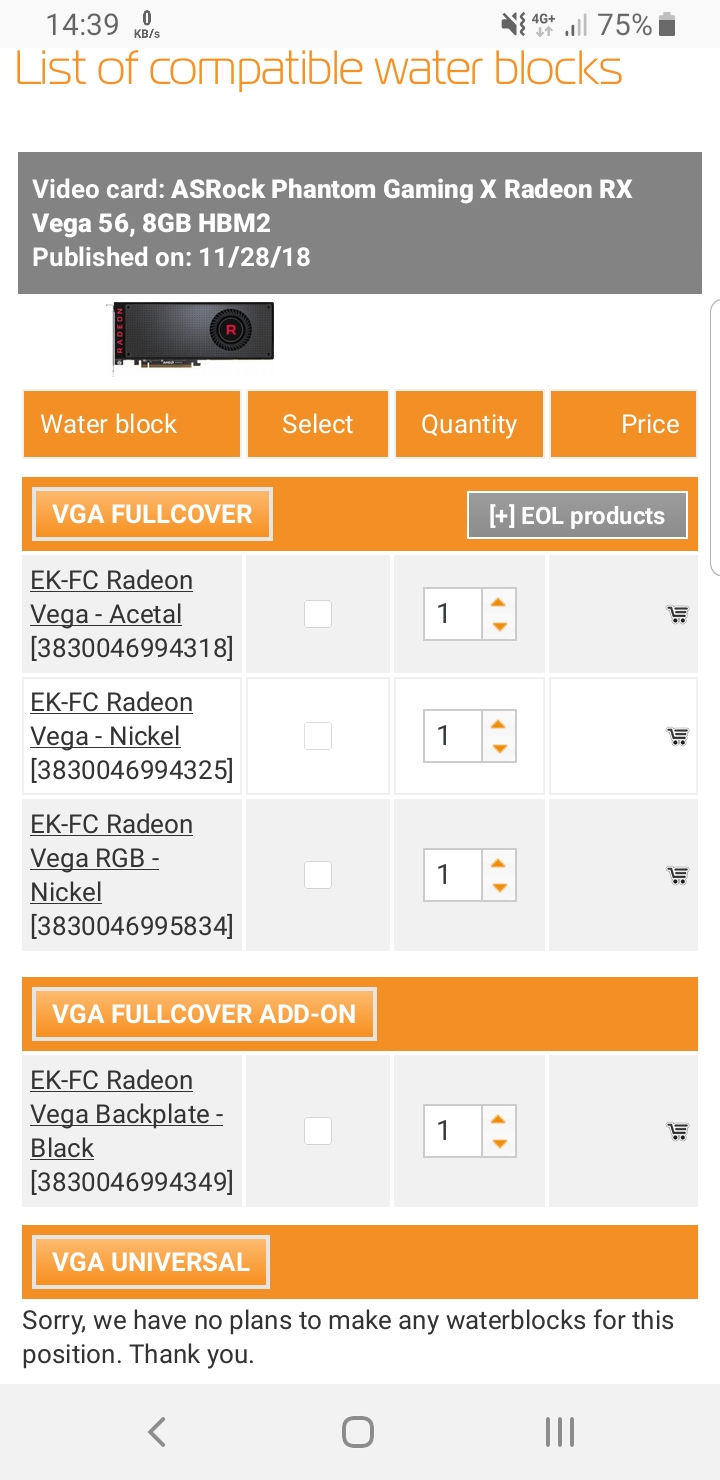Increase quantity for Vega RGB - Nickel
Viewport: 720px width, 1480px height.
click(500, 862)
